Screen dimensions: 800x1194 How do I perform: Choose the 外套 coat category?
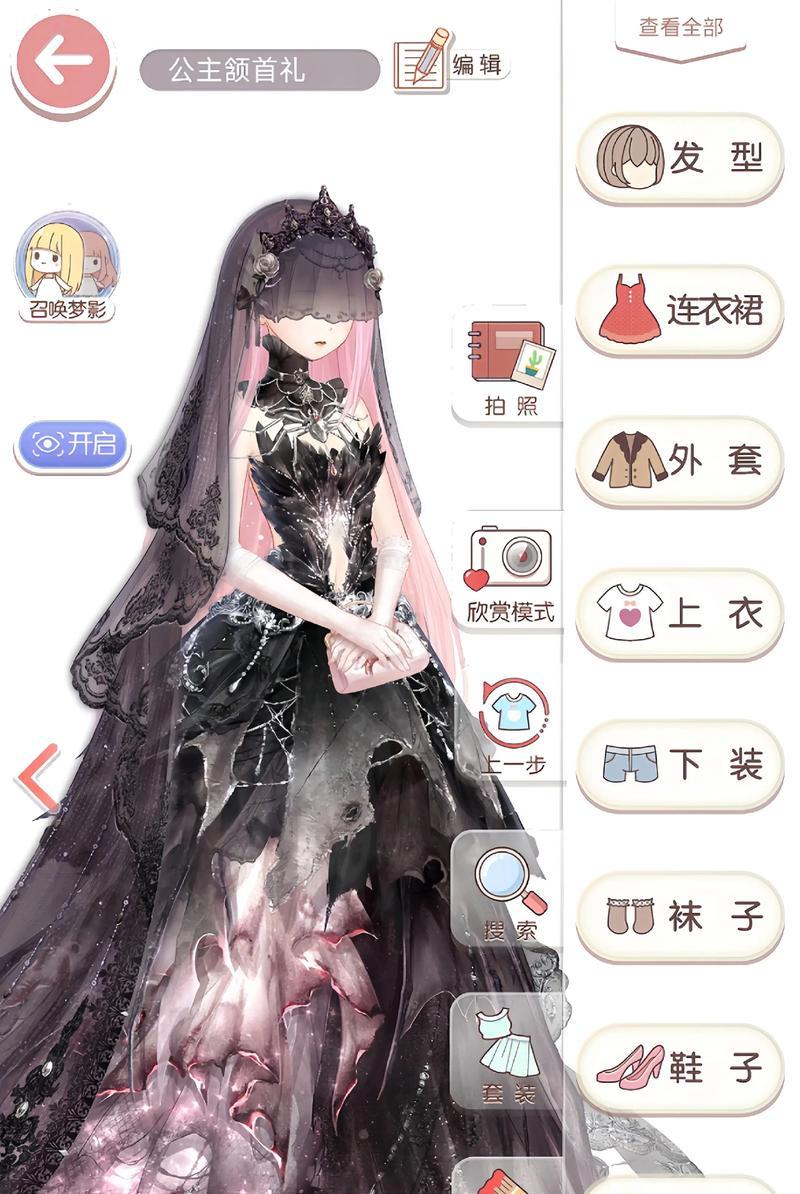tap(680, 462)
